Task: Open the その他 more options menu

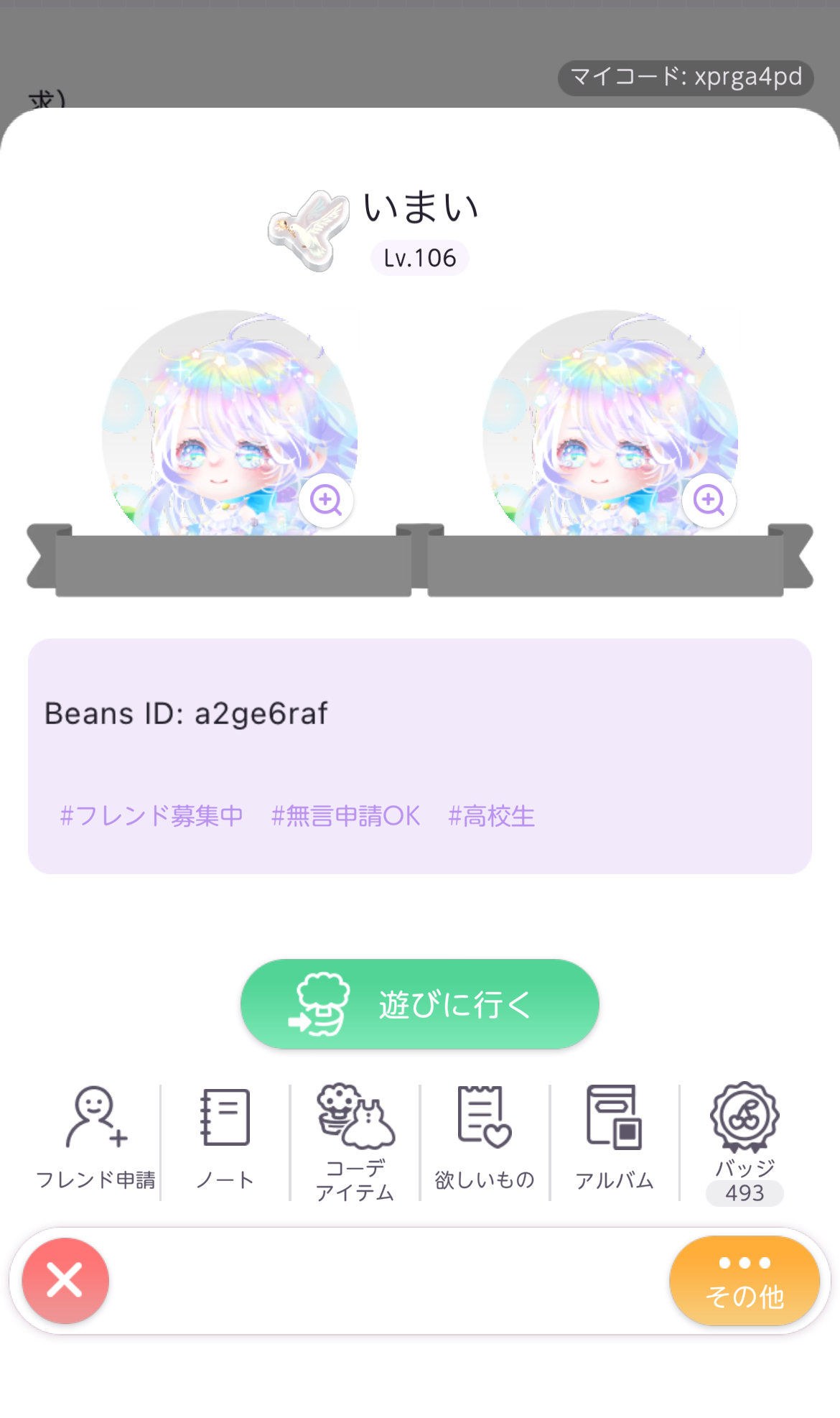Action: point(745,1281)
